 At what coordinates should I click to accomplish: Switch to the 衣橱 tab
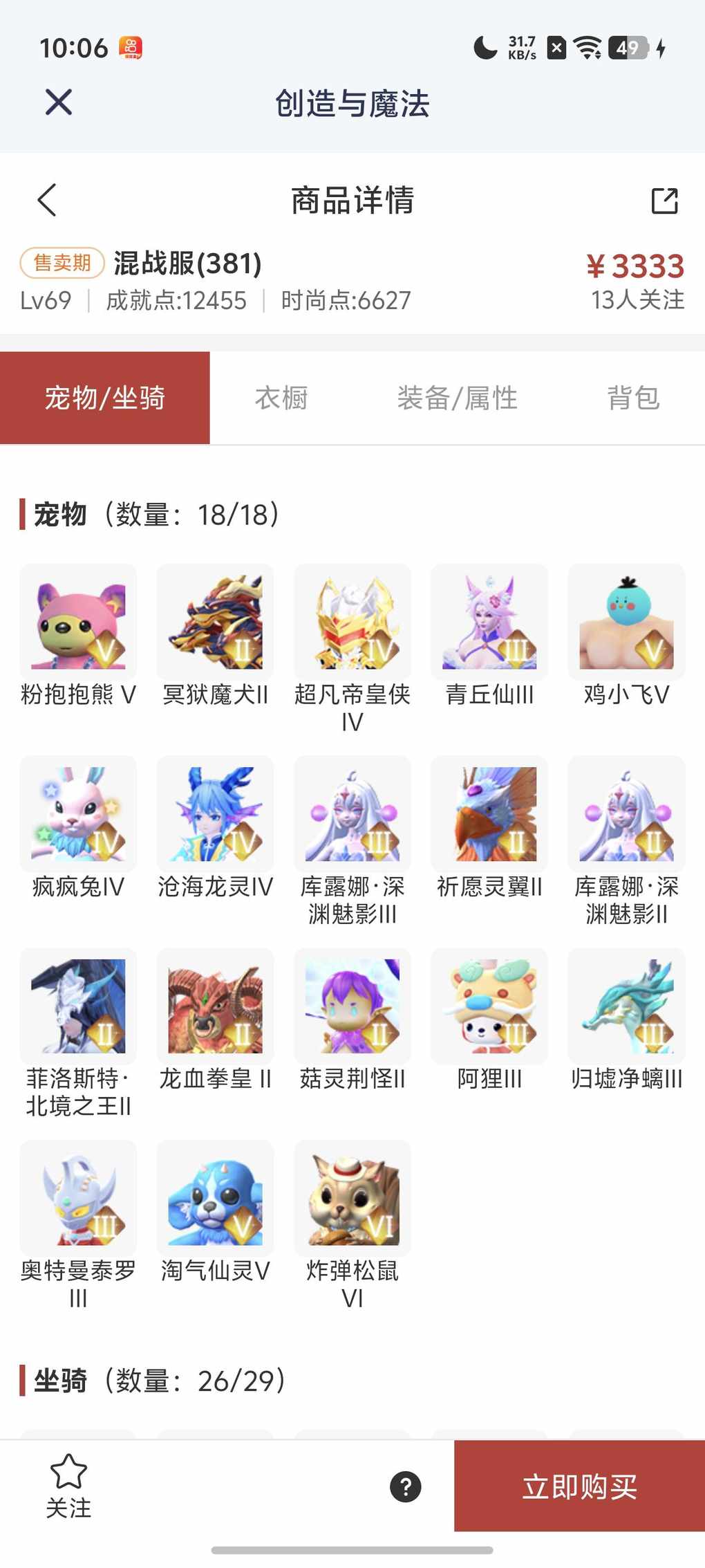tap(281, 398)
